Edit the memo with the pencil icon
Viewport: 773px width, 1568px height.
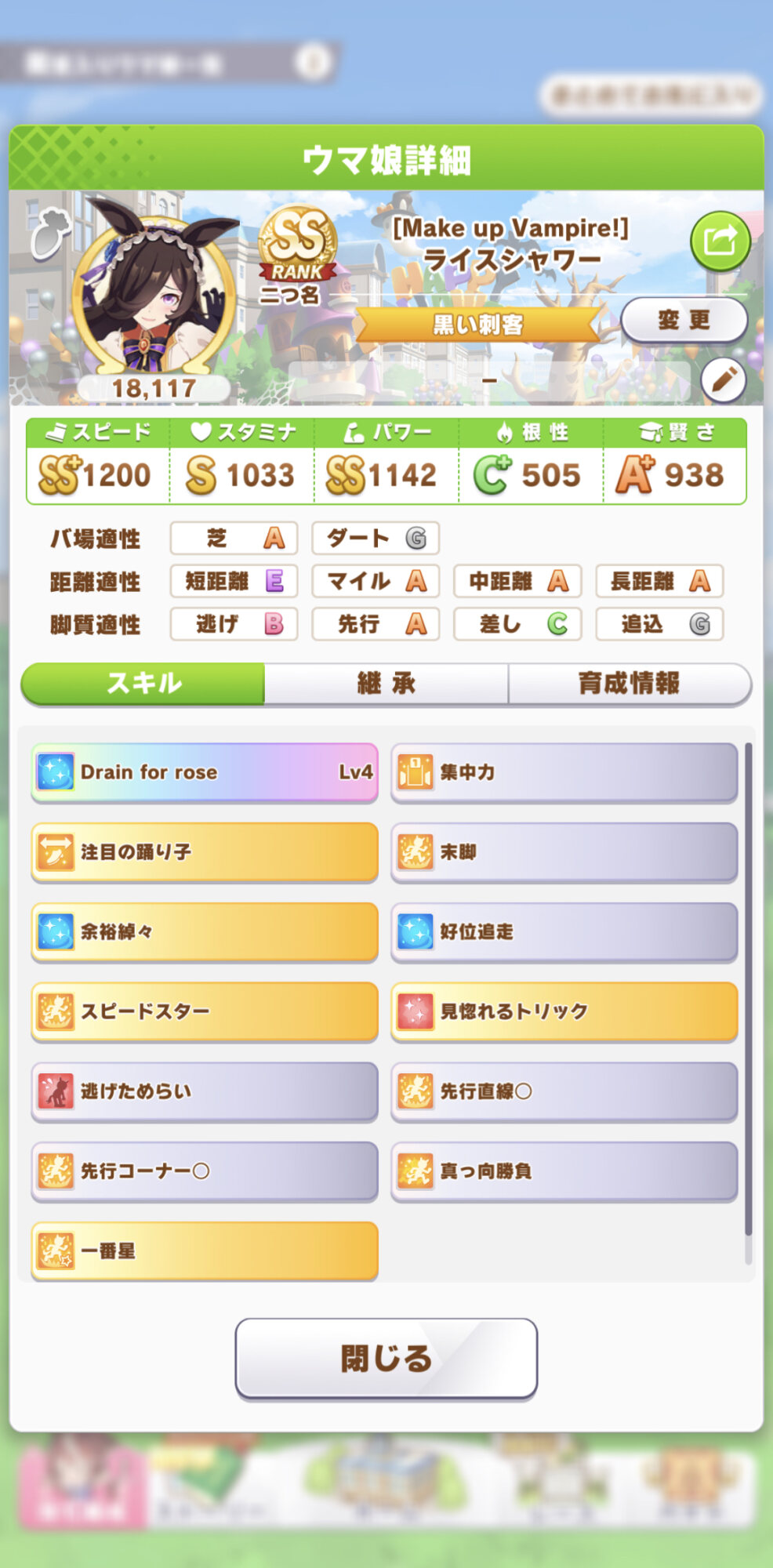(x=723, y=380)
